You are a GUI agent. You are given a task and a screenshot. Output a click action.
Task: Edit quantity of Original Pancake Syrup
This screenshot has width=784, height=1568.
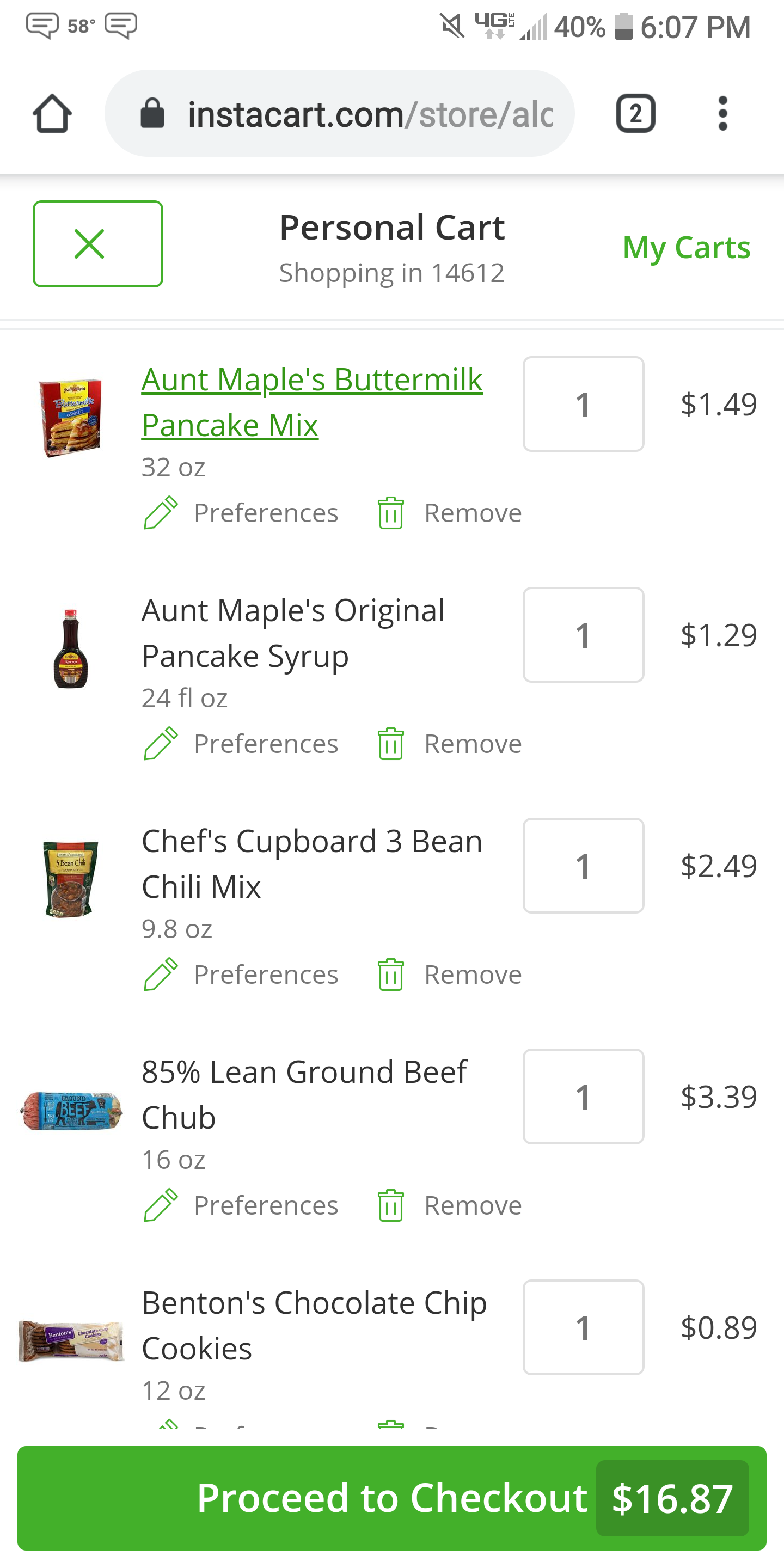coord(583,634)
